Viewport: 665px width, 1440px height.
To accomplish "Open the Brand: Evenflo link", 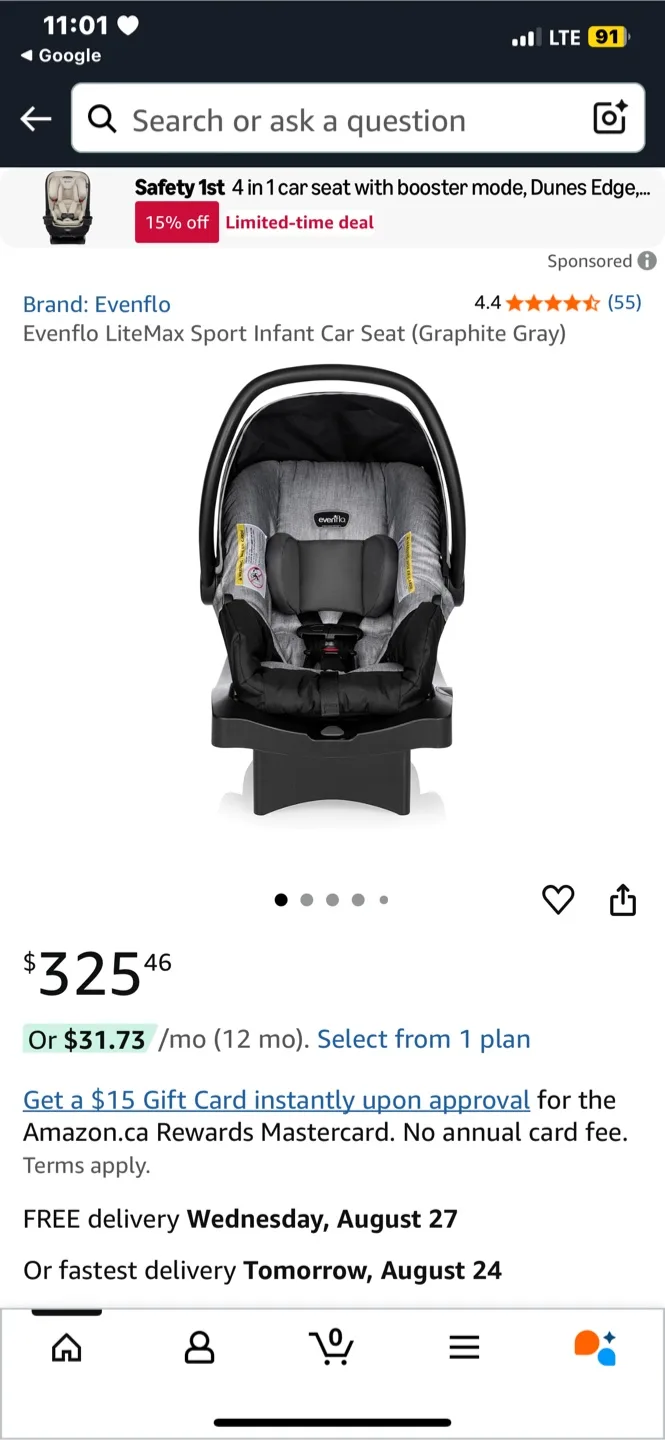I will pyautogui.click(x=97, y=304).
